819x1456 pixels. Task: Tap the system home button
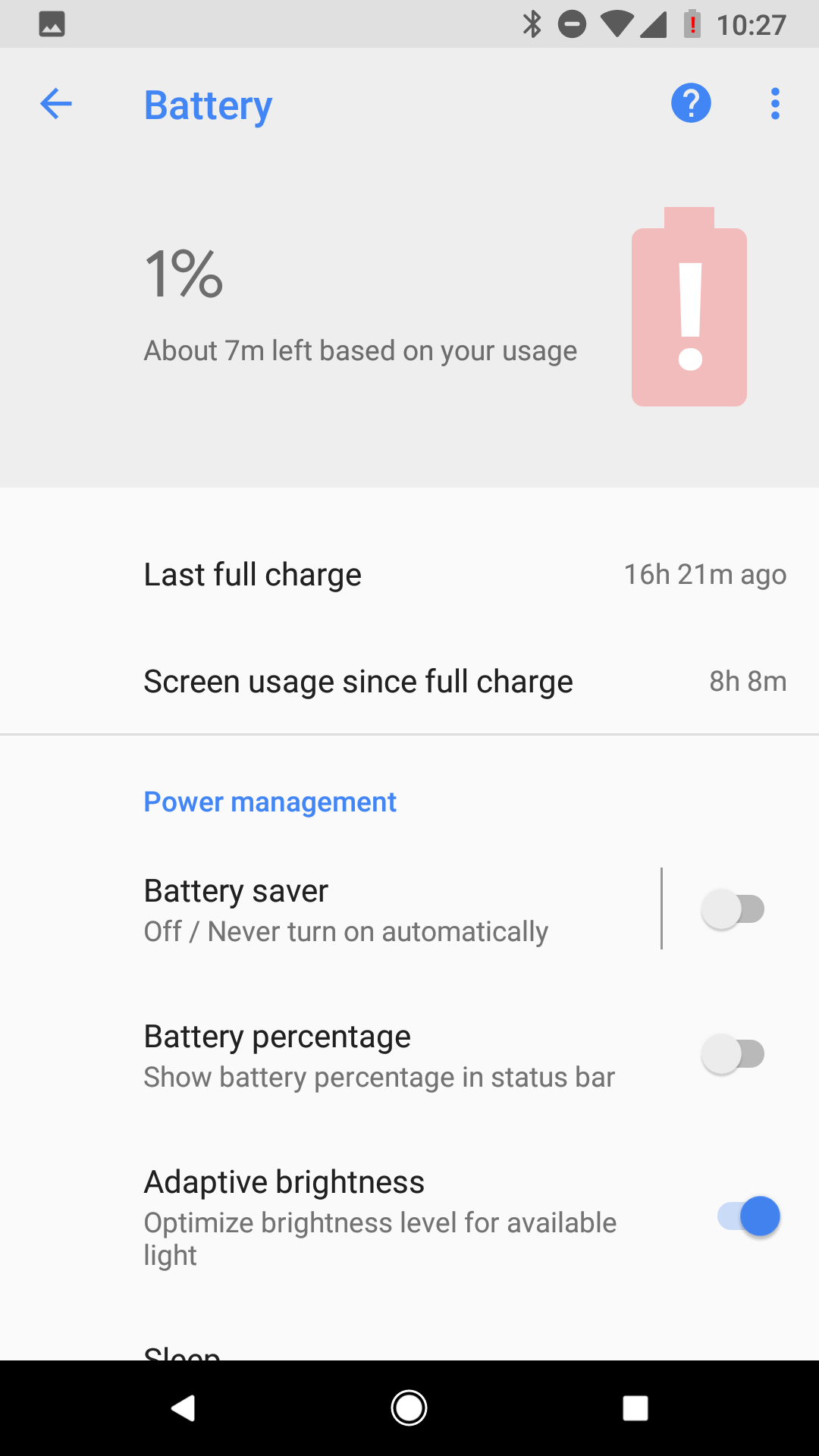point(409,1408)
